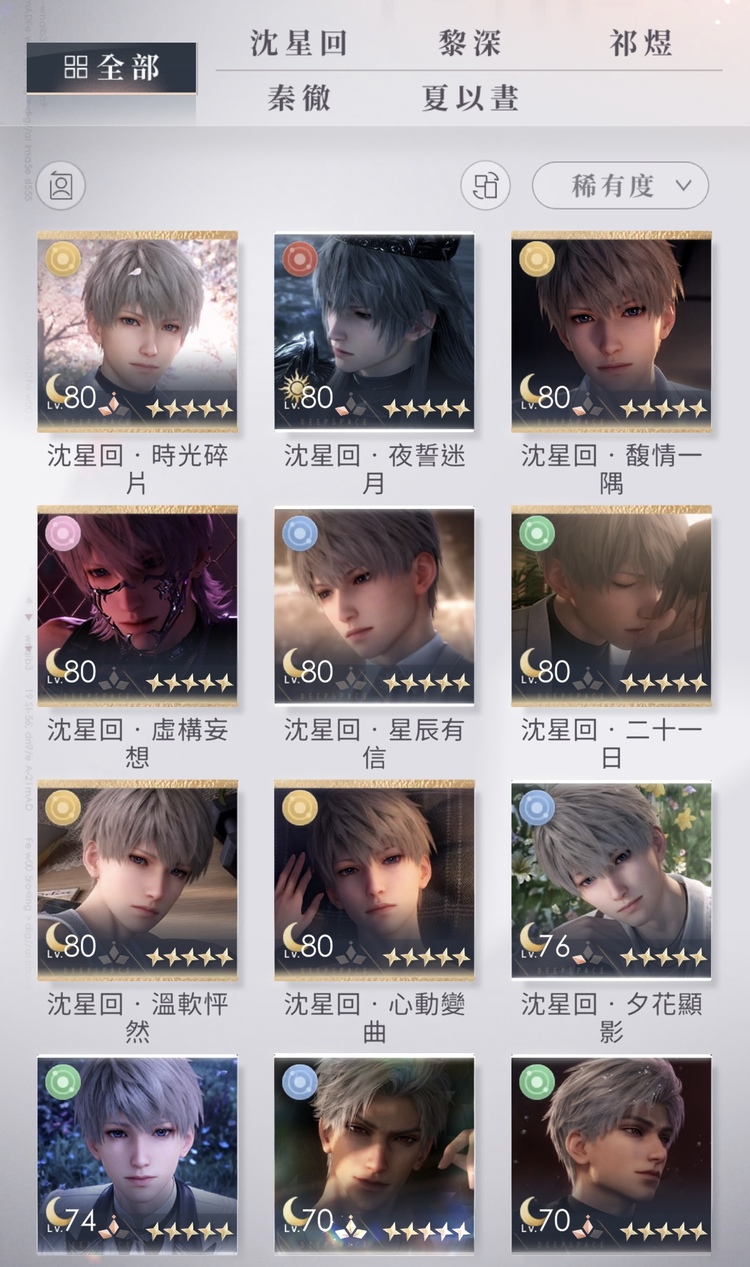Open card 沈星回・夜誓迷月
The image size is (750, 1267).
click(374, 331)
